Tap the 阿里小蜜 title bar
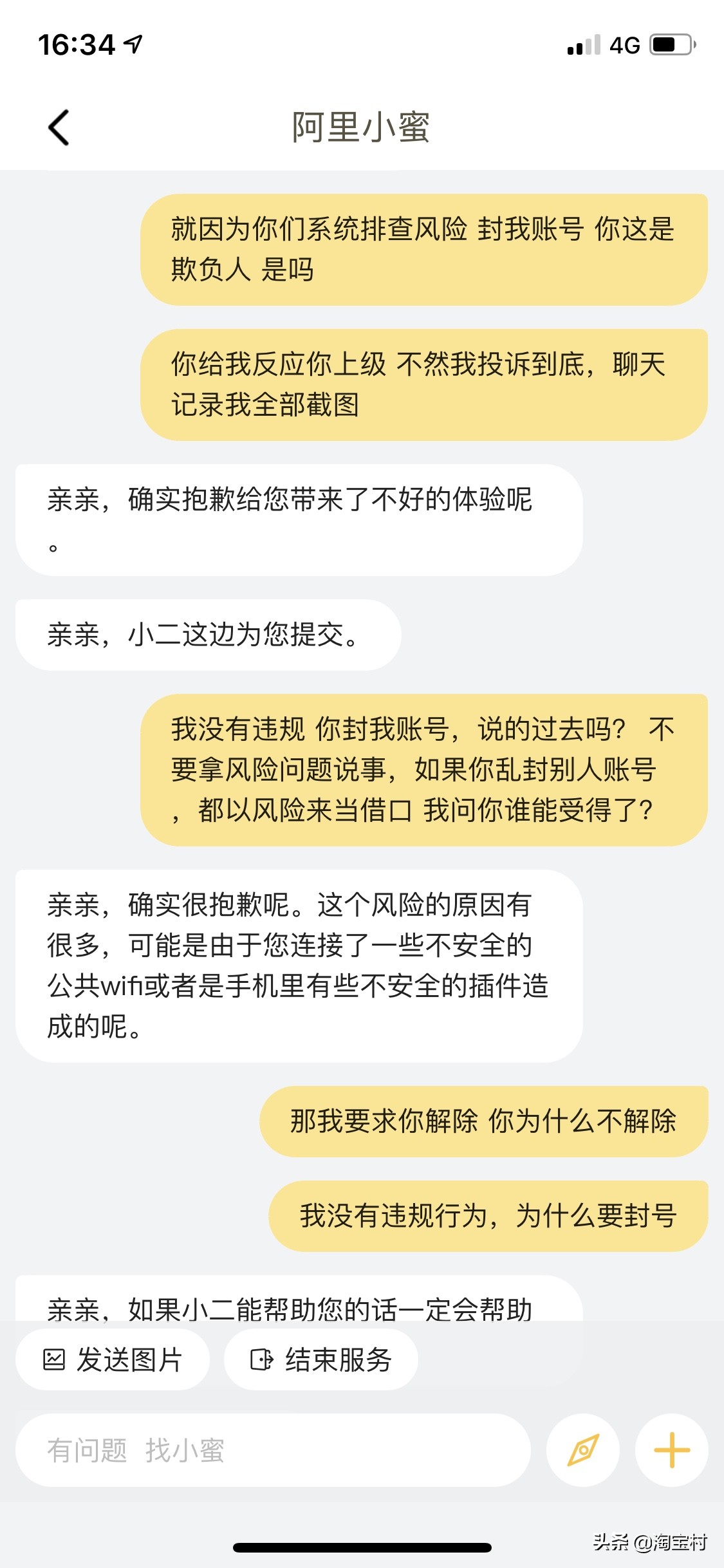Viewport: 724px width, 1568px height. (x=362, y=126)
